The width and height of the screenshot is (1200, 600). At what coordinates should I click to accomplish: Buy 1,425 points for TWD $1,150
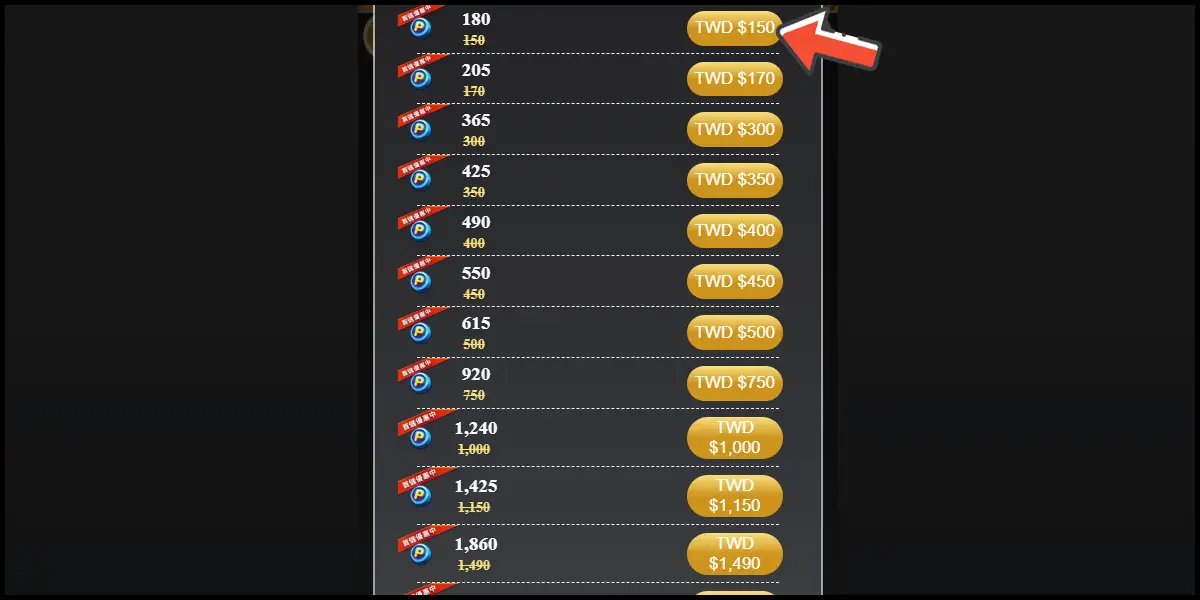pos(734,496)
